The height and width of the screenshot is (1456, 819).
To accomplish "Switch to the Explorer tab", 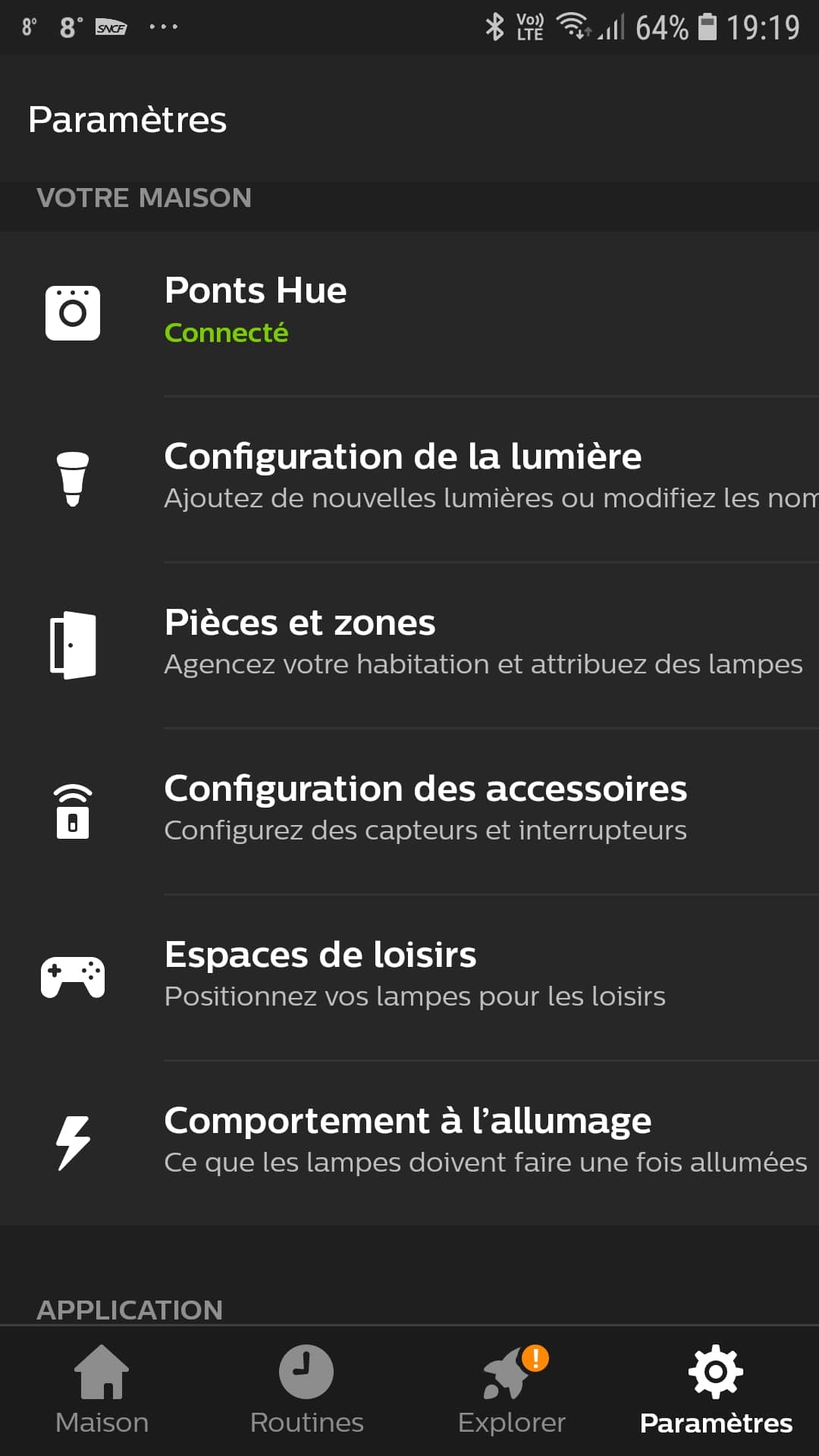I will 512,1391.
